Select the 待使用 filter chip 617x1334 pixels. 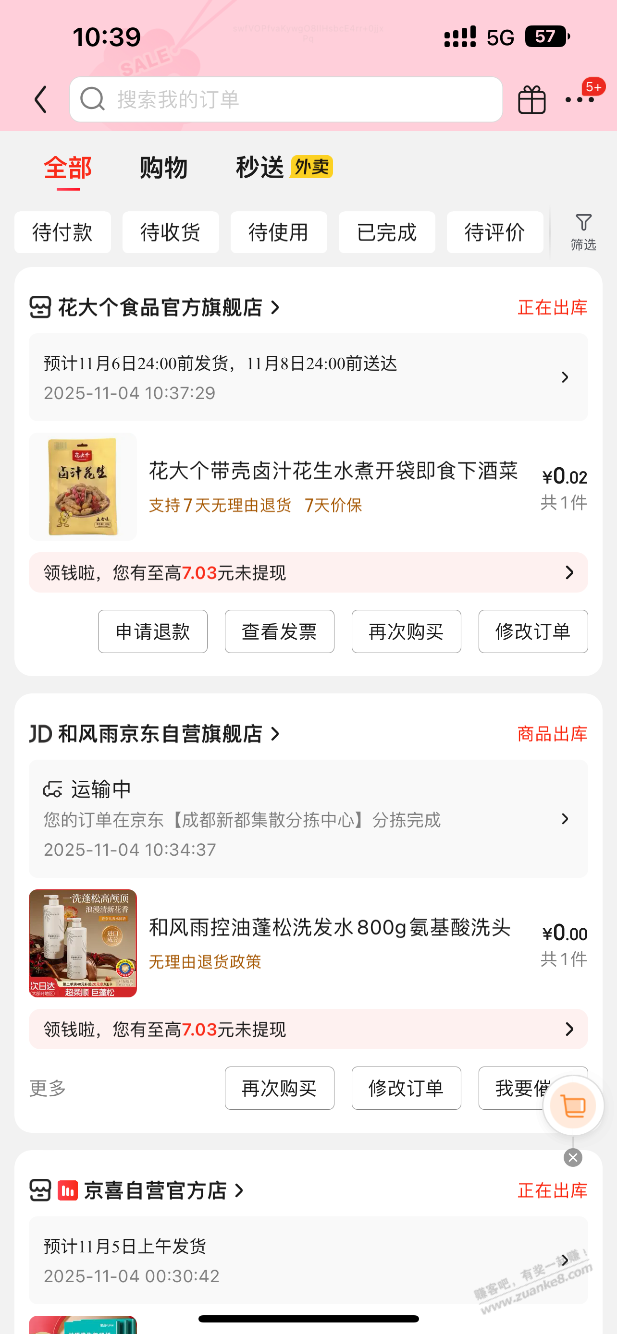(x=279, y=232)
